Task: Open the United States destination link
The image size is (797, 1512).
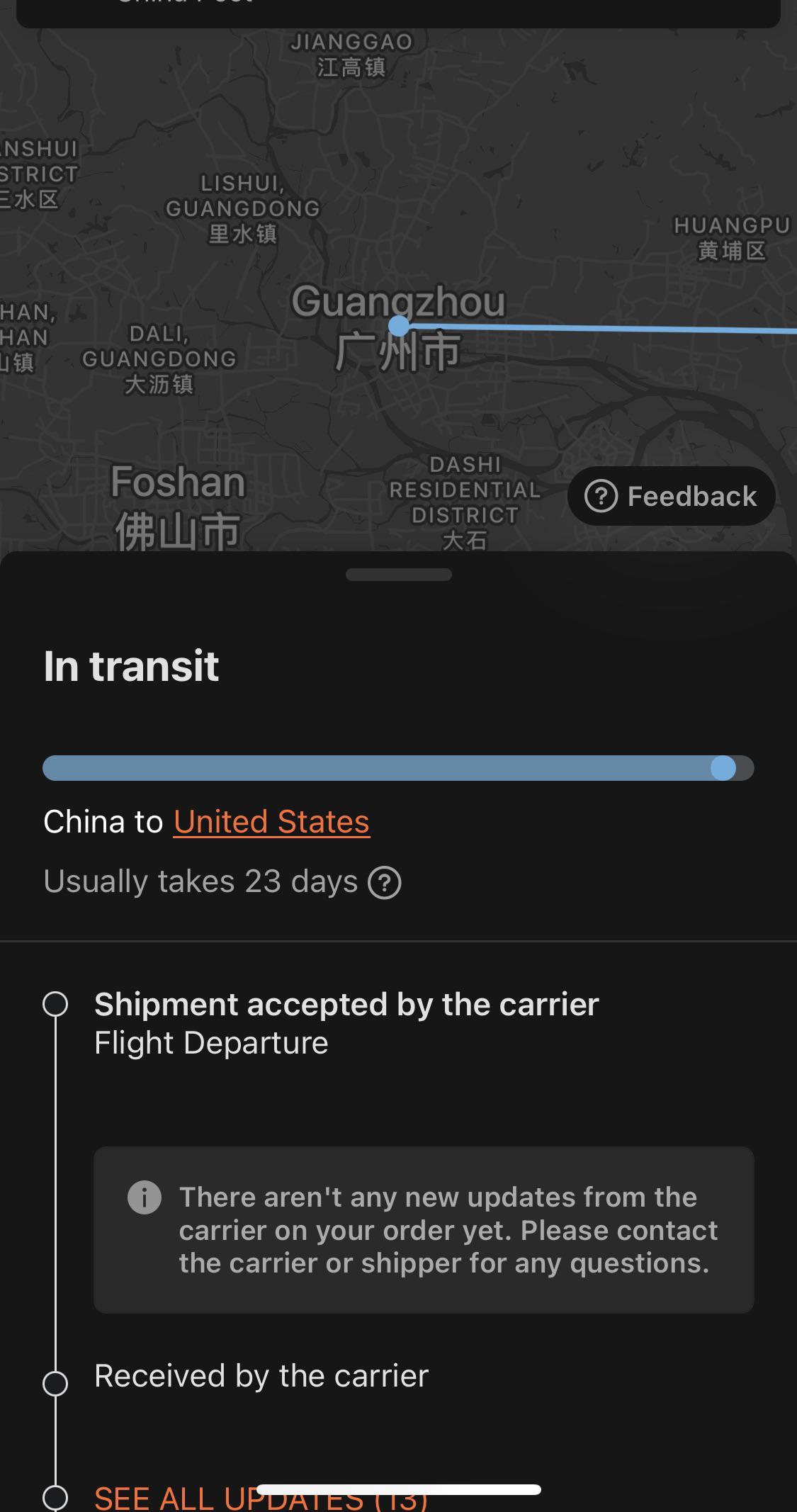Action: pos(271,821)
